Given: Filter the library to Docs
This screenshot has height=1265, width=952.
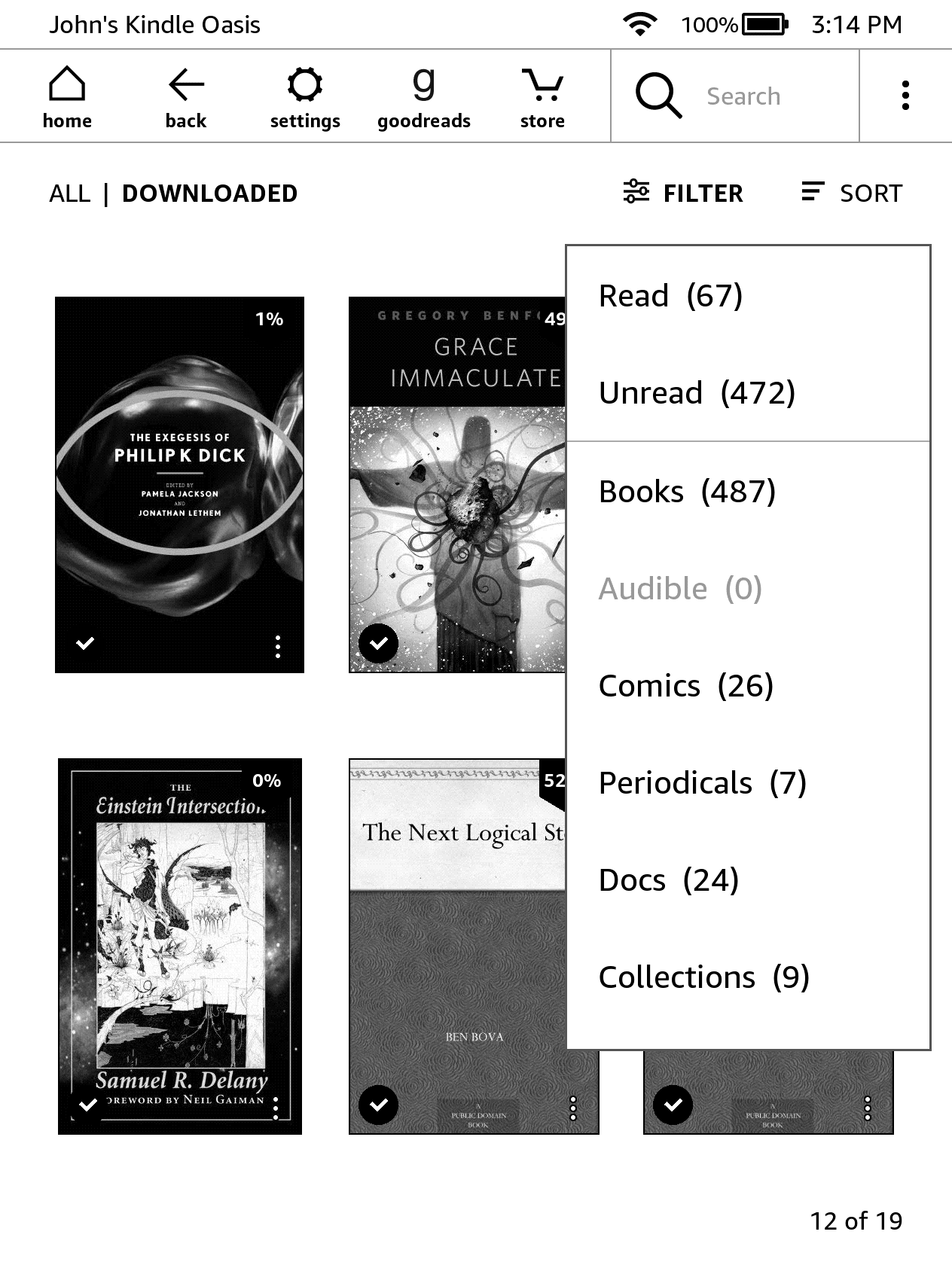Looking at the screenshot, I should (x=668, y=880).
